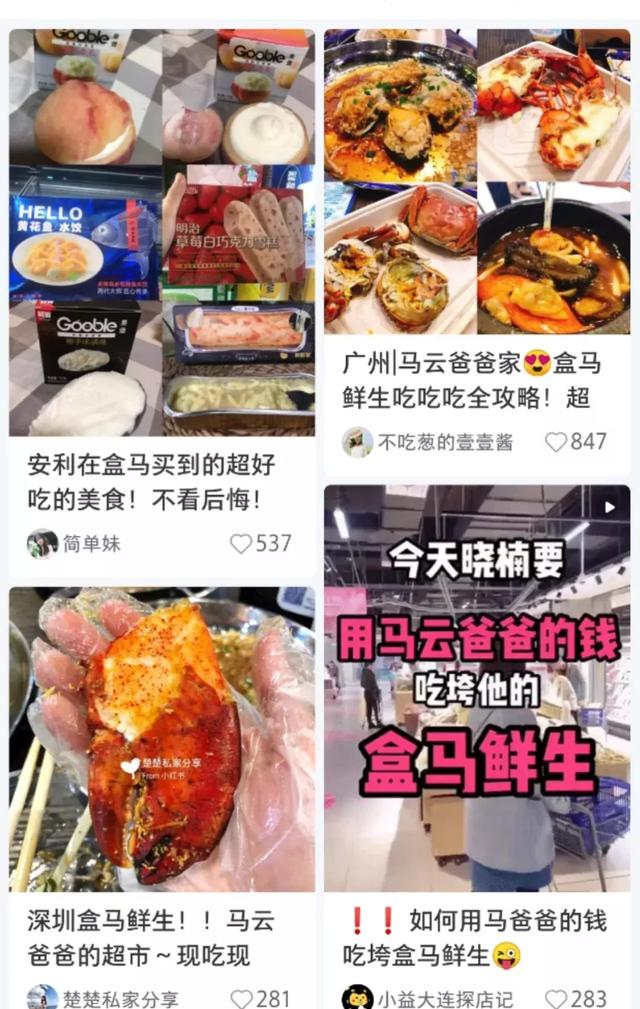Open the 深圳盒马鲜生 lobster post
This screenshot has width=640, height=1009.
click(161, 740)
